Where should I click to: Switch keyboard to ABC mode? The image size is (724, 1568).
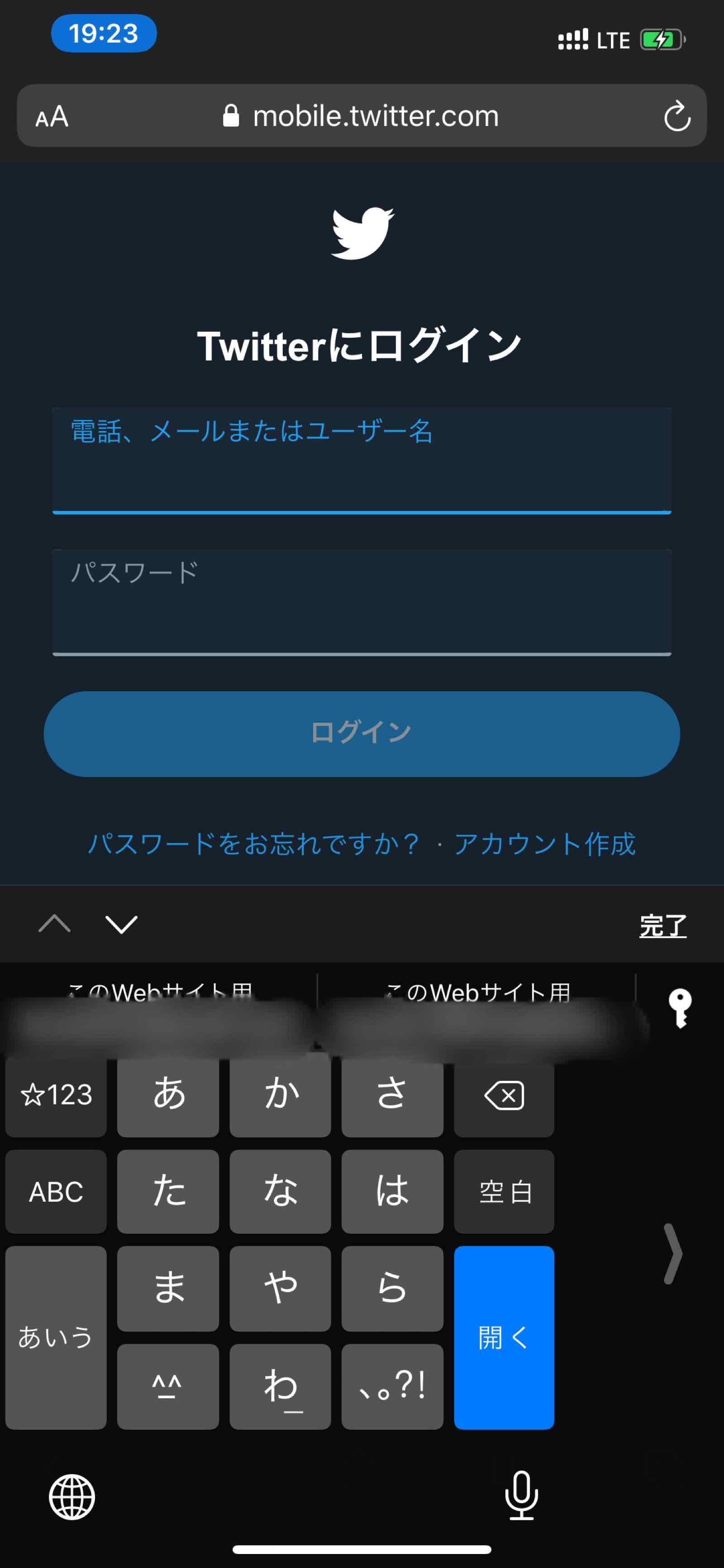(x=56, y=1192)
